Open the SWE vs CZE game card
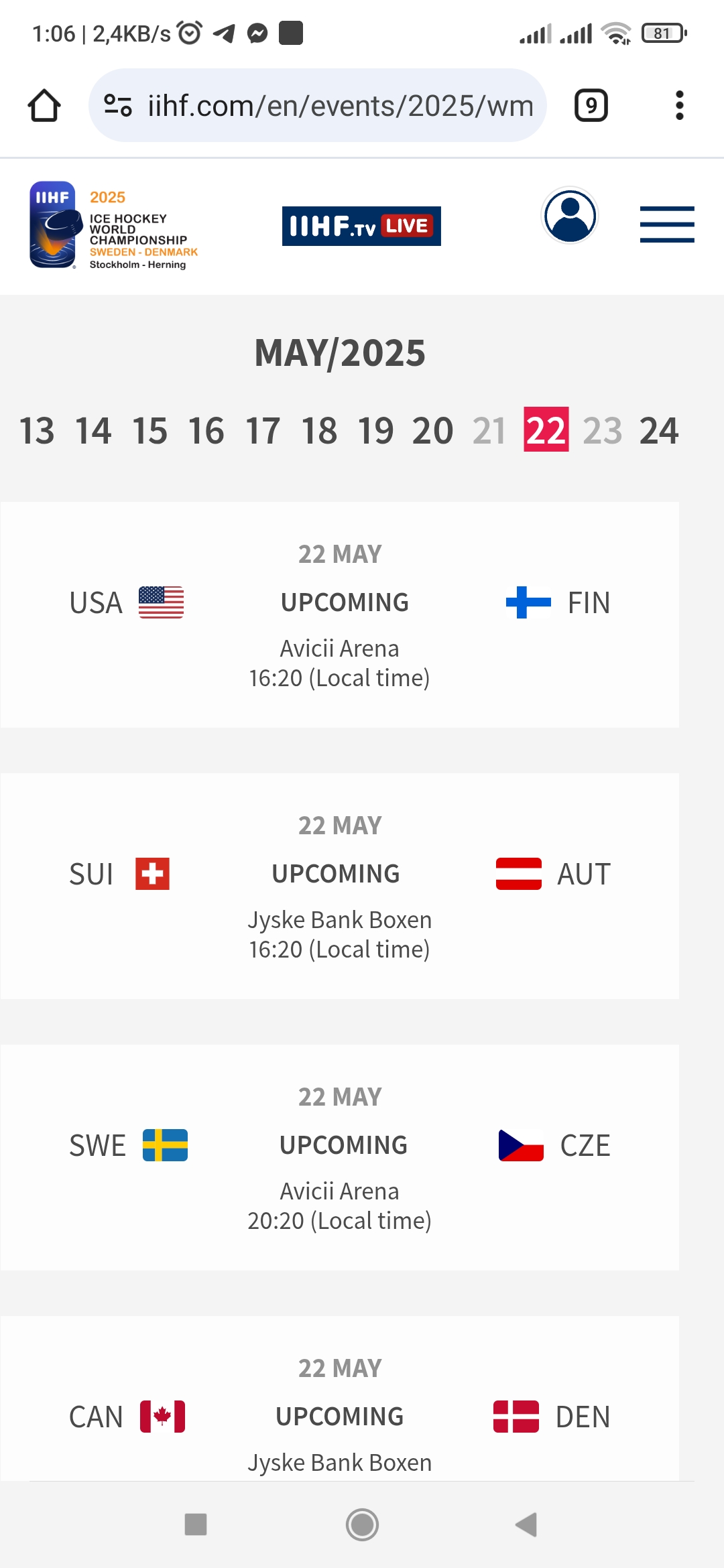Image resolution: width=724 pixels, height=1568 pixels. [340, 1158]
